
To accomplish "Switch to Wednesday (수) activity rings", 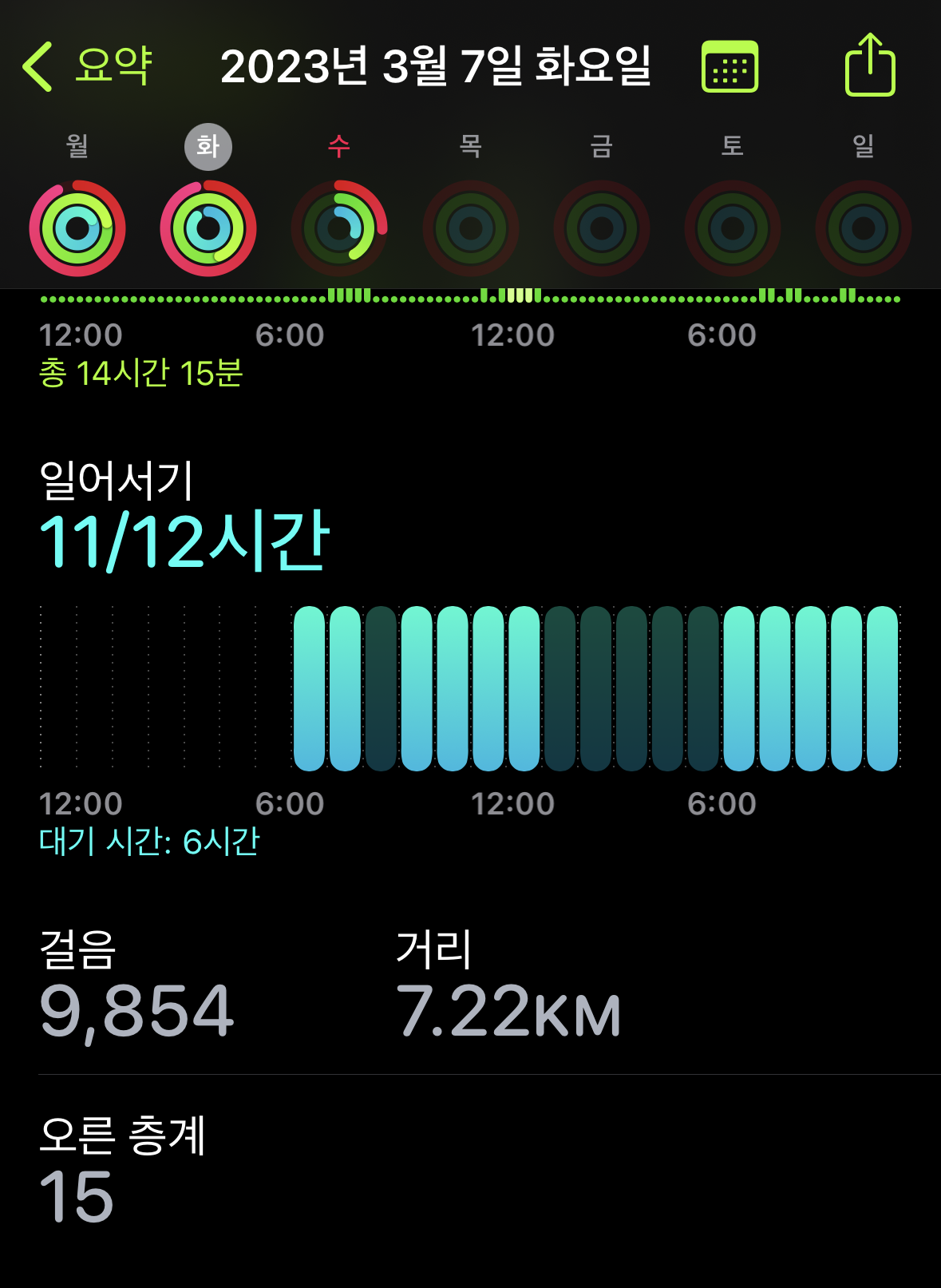I will (x=339, y=228).
